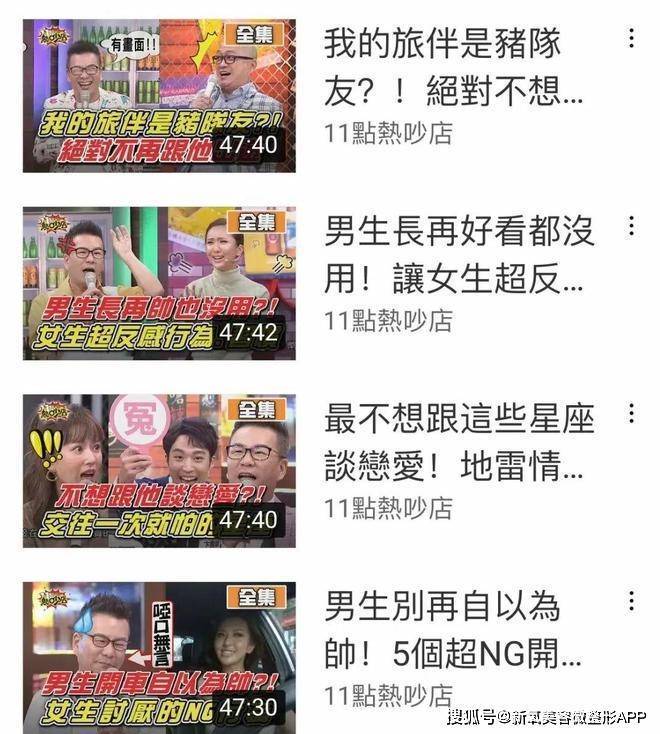Show options for 男生別再自以為帥 video
This screenshot has height=734, width=660.
pos(631,600)
